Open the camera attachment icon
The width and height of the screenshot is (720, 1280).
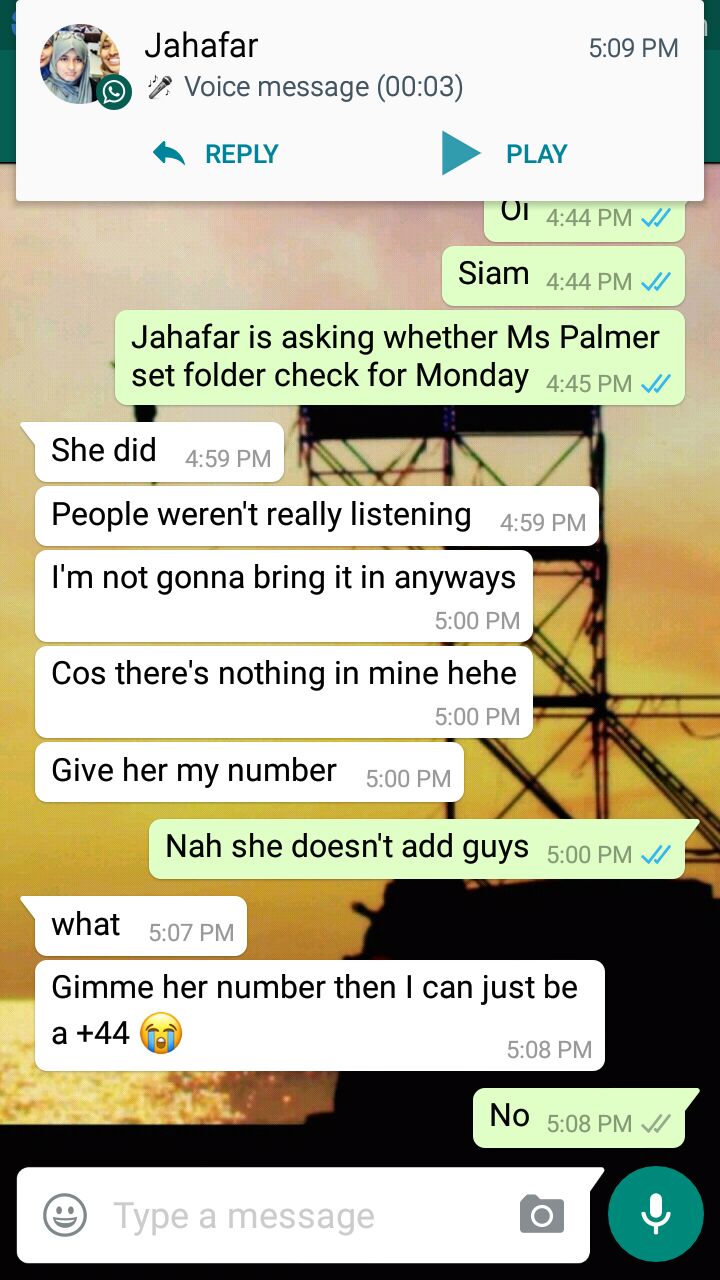pyautogui.click(x=542, y=1215)
